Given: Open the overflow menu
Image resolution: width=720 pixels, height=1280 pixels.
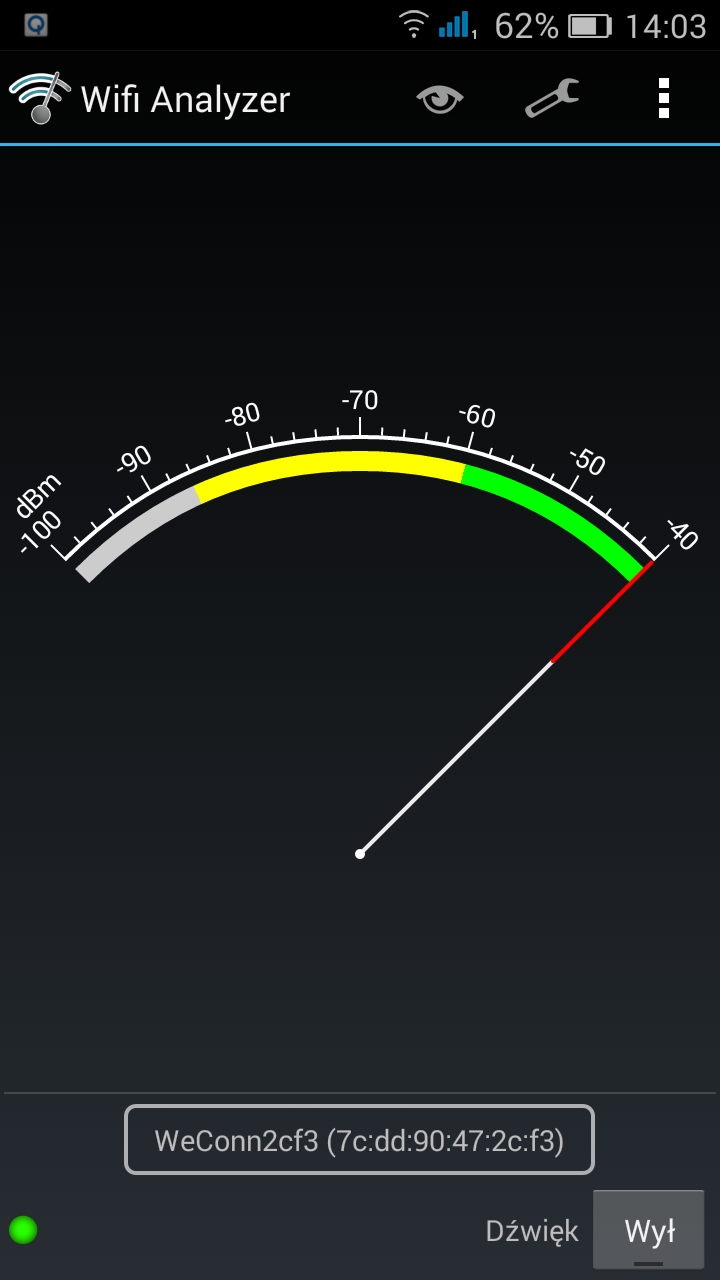Looking at the screenshot, I should coord(664,98).
